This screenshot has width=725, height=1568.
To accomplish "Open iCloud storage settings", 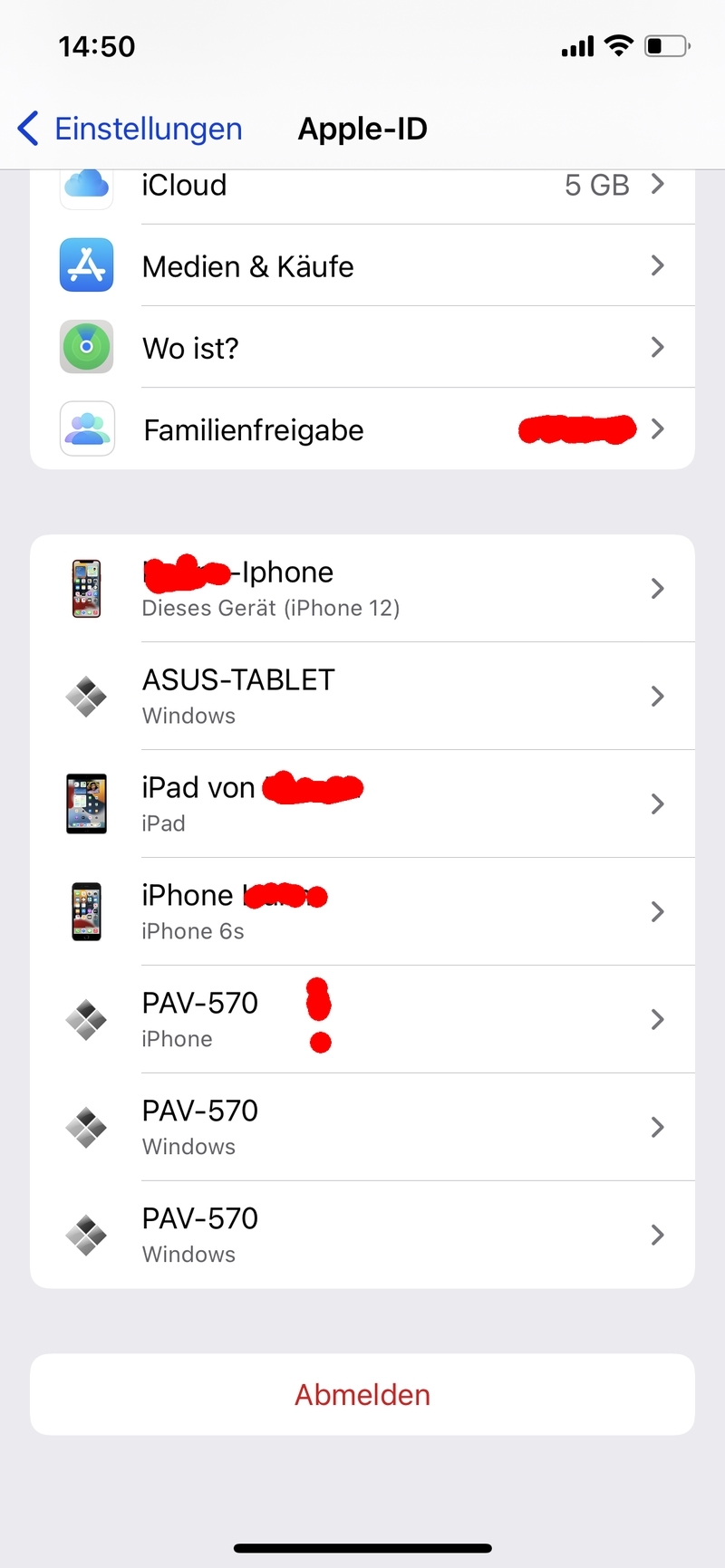I will pos(362,187).
